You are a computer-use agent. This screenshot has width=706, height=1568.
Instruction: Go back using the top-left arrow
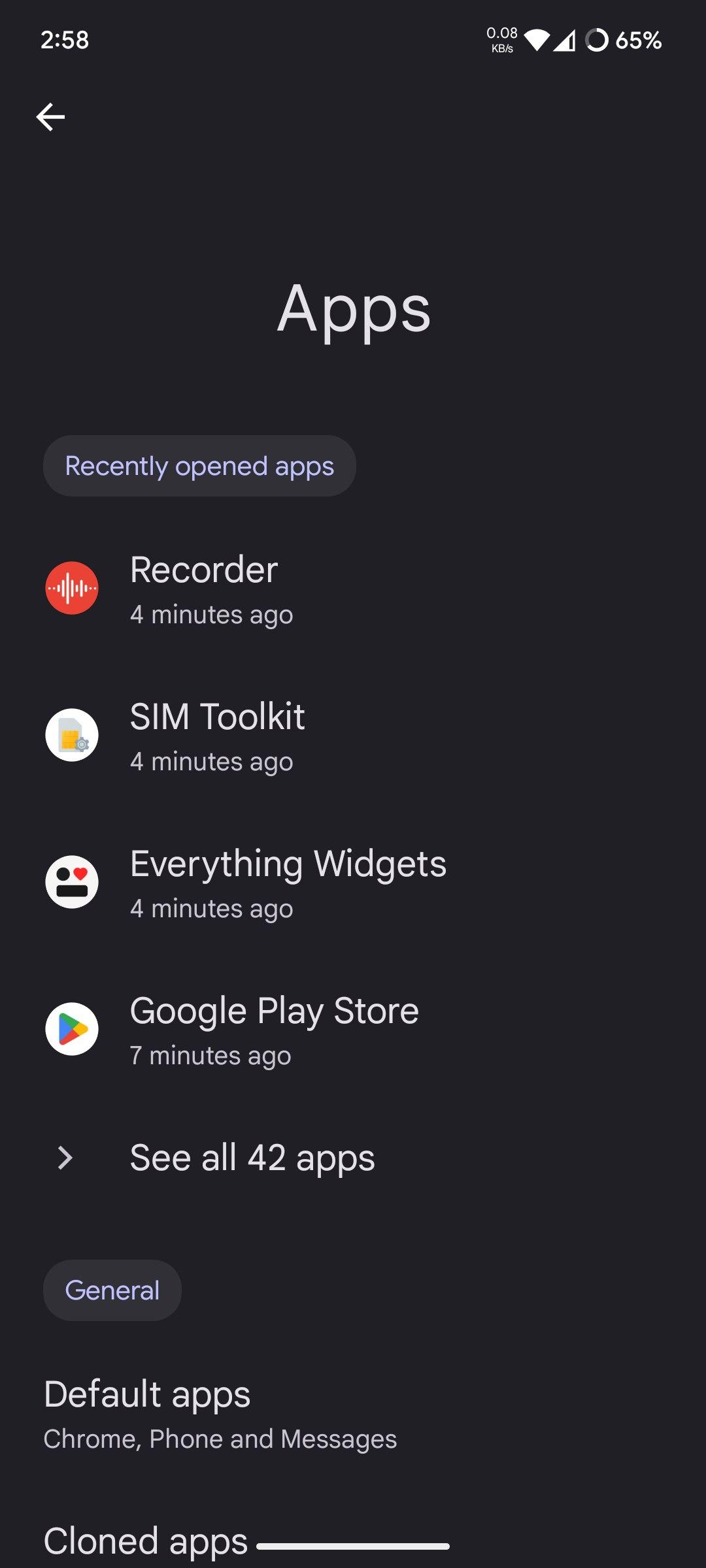50,118
